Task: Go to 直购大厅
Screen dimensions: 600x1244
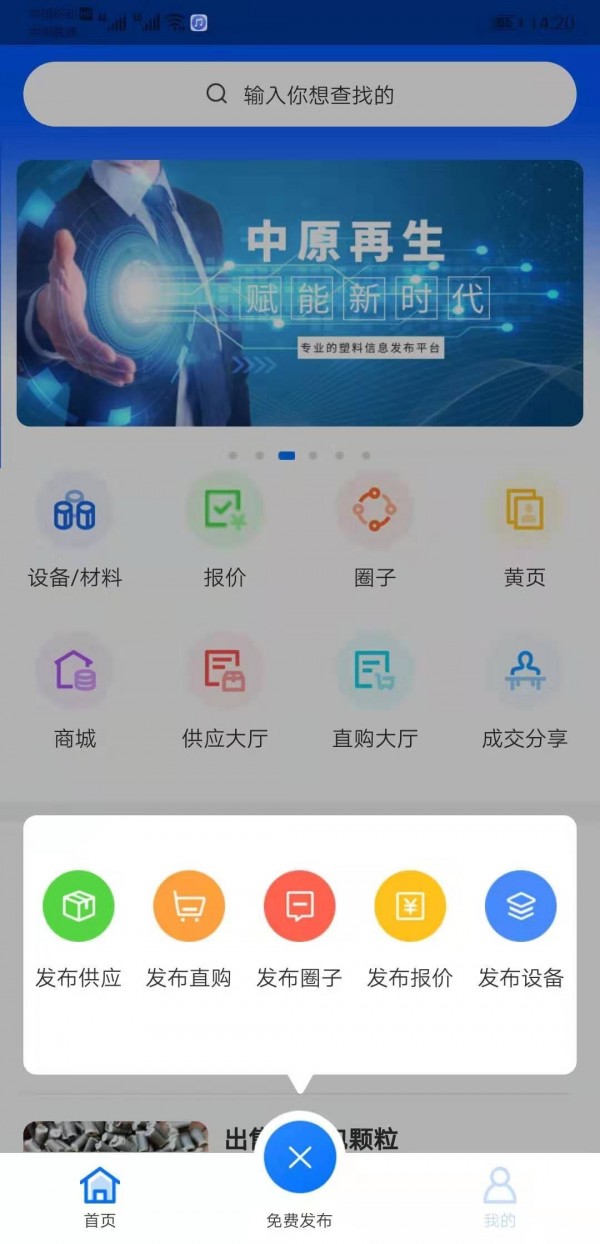Action: pyautogui.click(x=375, y=692)
